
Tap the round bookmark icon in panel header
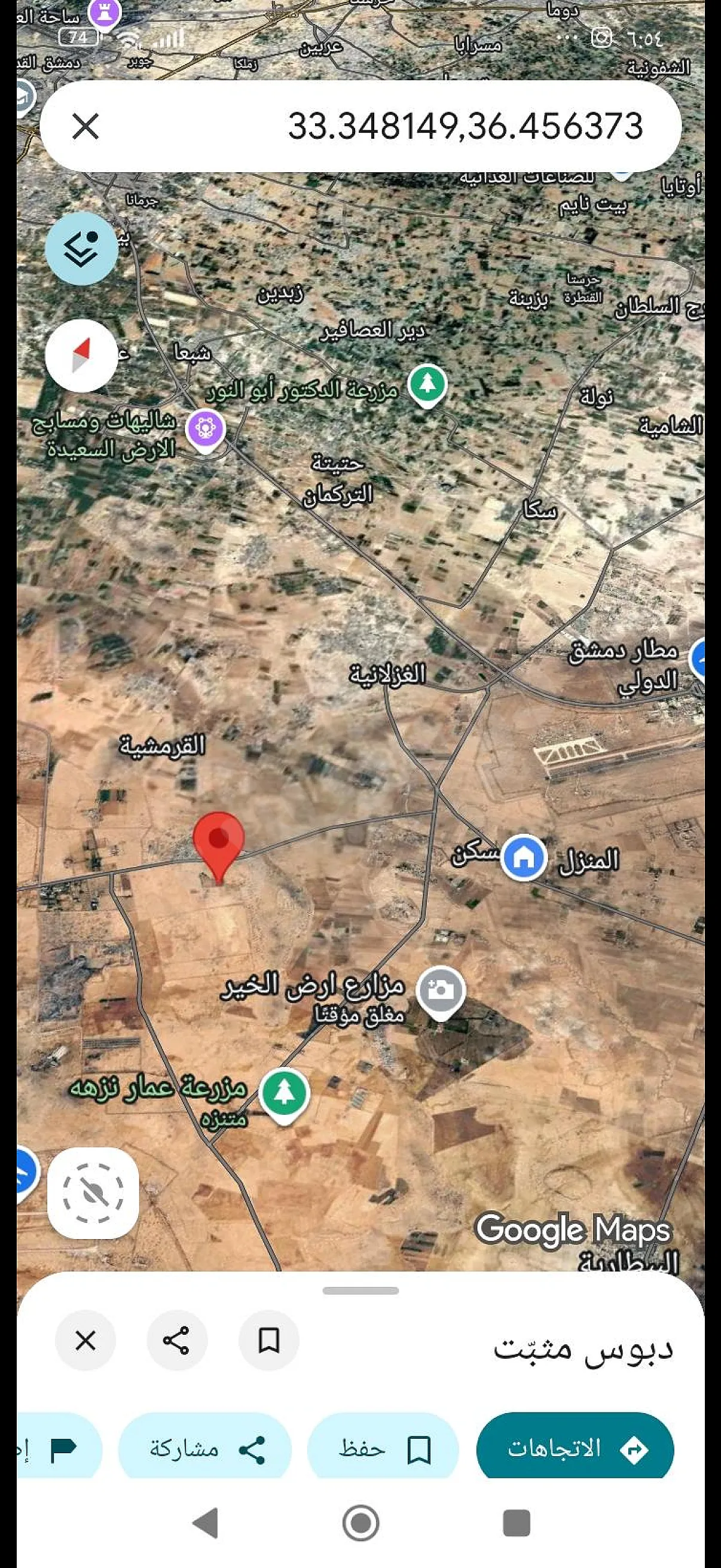(x=268, y=1340)
